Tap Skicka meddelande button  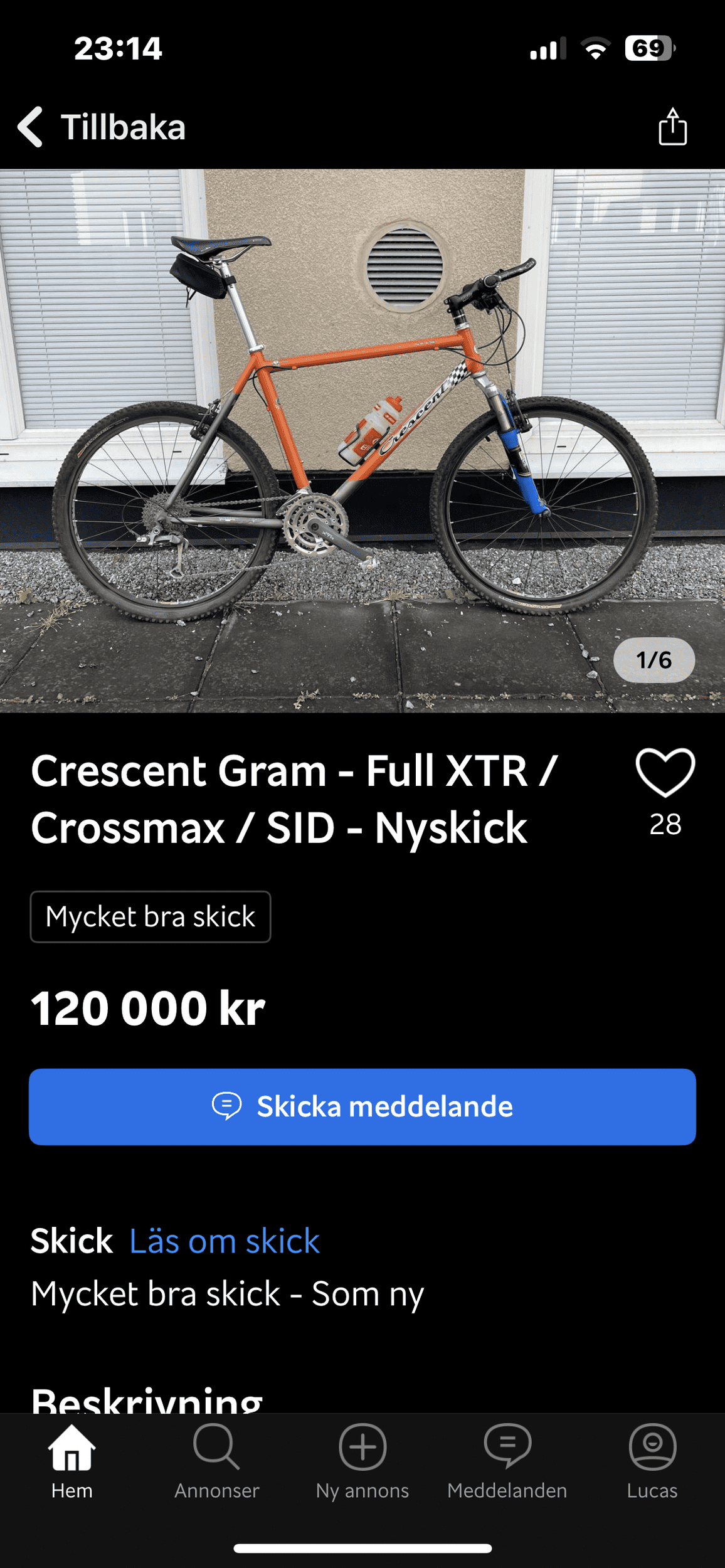pos(362,1106)
